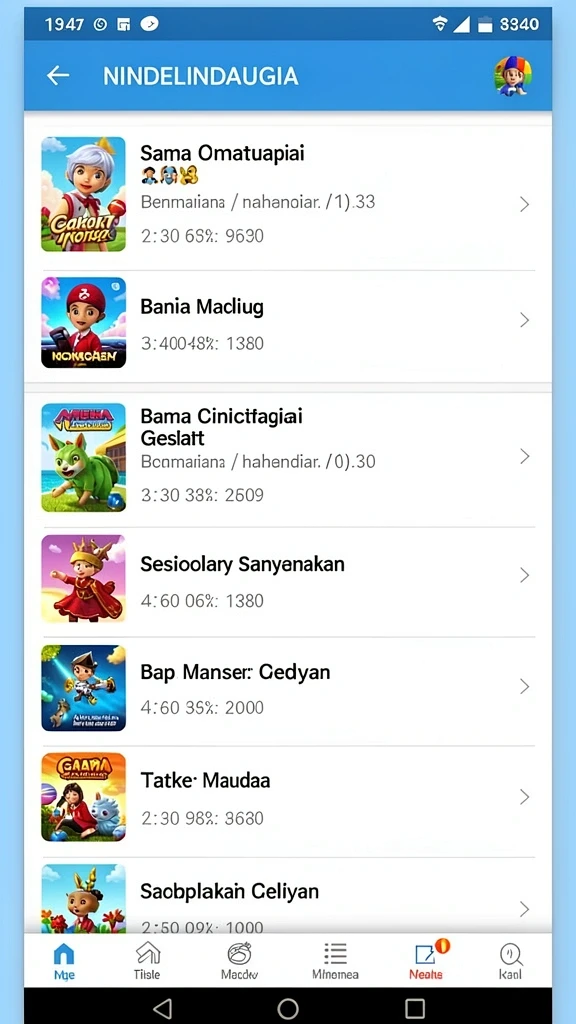Open the Macdkv tab
The height and width of the screenshot is (1024, 576).
coord(239,961)
